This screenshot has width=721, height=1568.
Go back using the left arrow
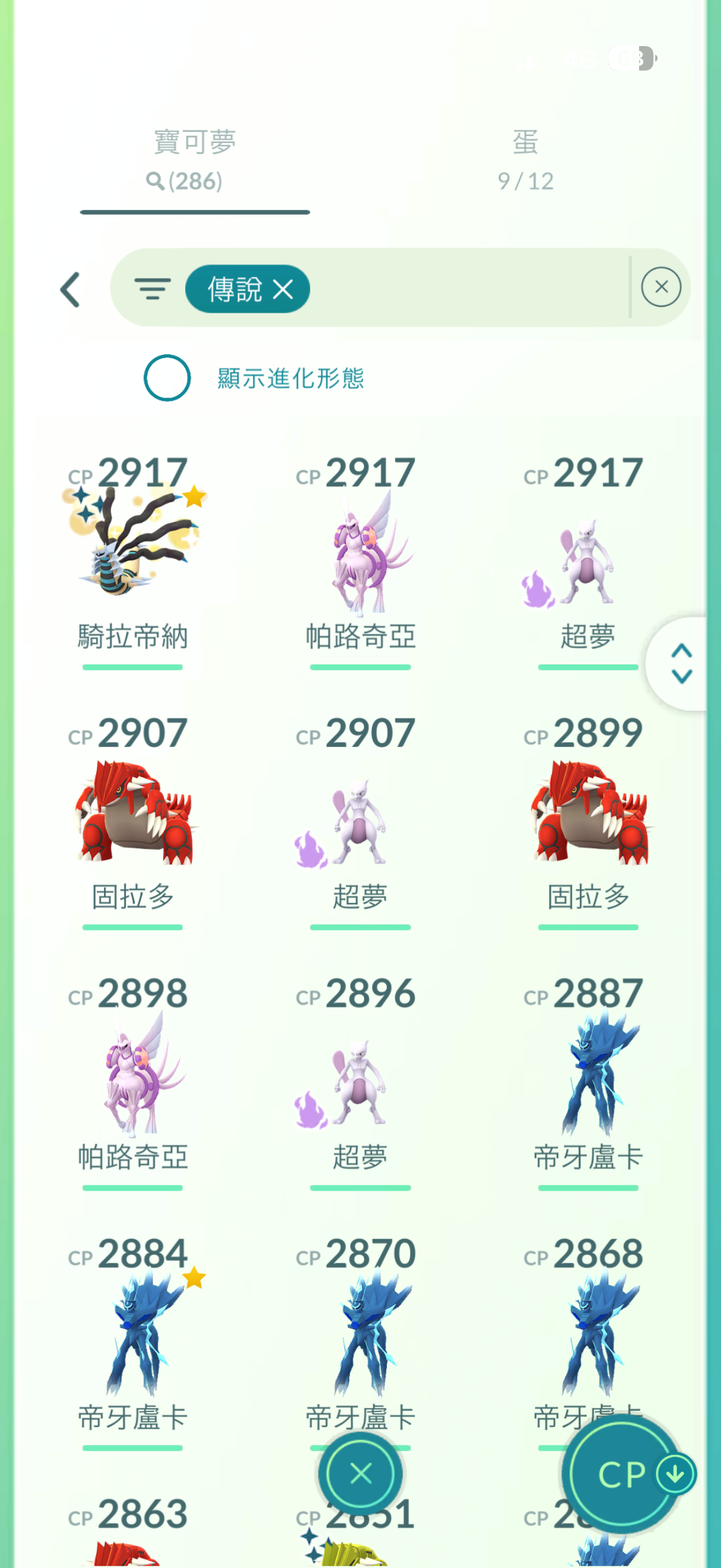click(x=71, y=289)
